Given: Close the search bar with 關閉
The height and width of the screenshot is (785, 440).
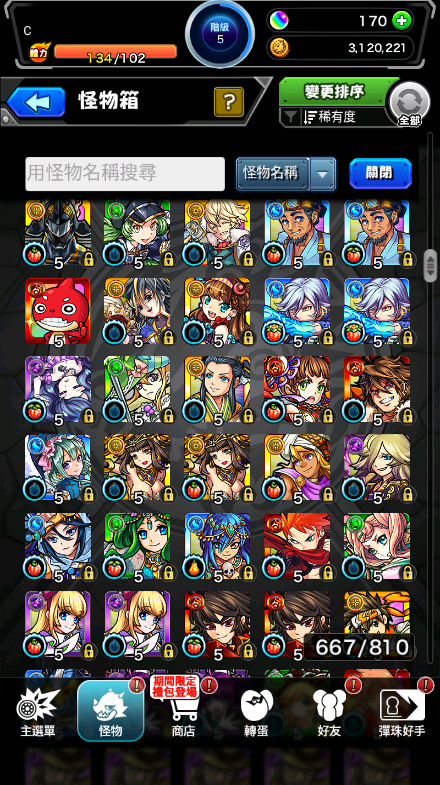Looking at the screenshot, I should pyautogui.click(x=380, y=173).
